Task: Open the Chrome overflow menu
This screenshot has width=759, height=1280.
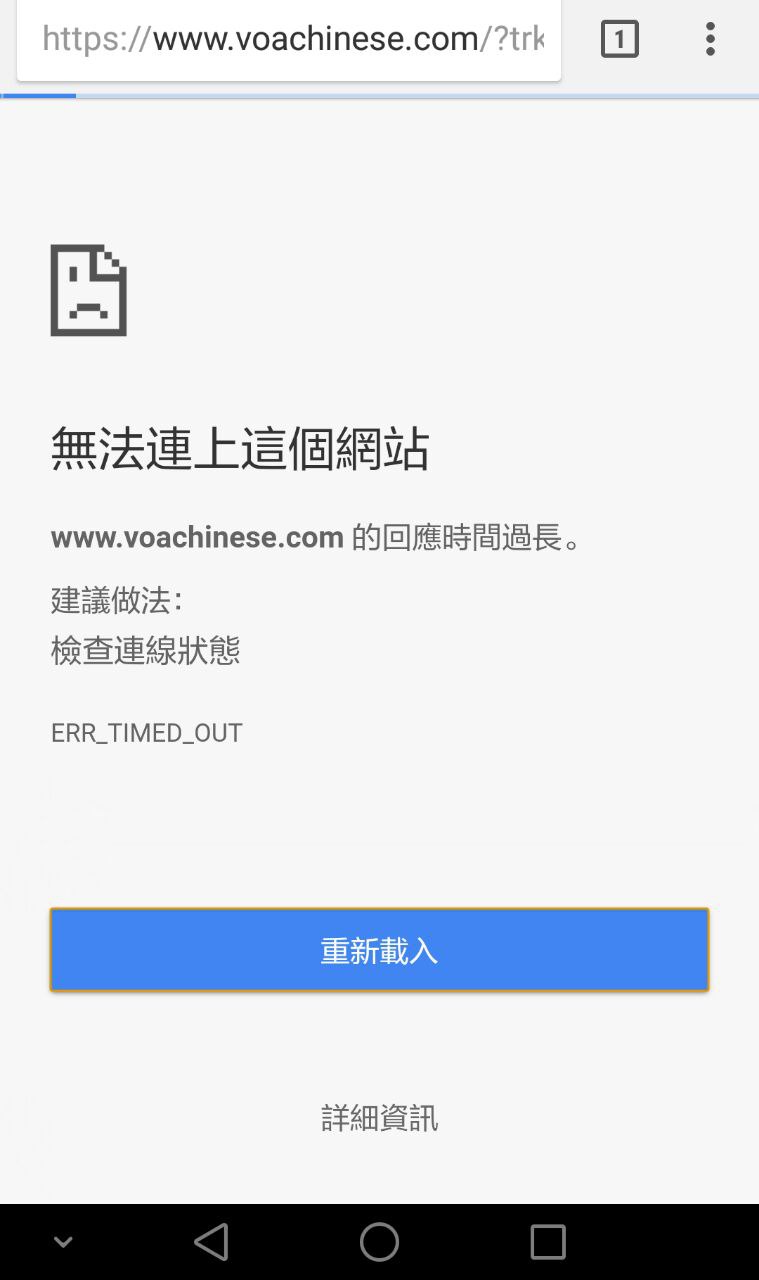Action: 710,40
